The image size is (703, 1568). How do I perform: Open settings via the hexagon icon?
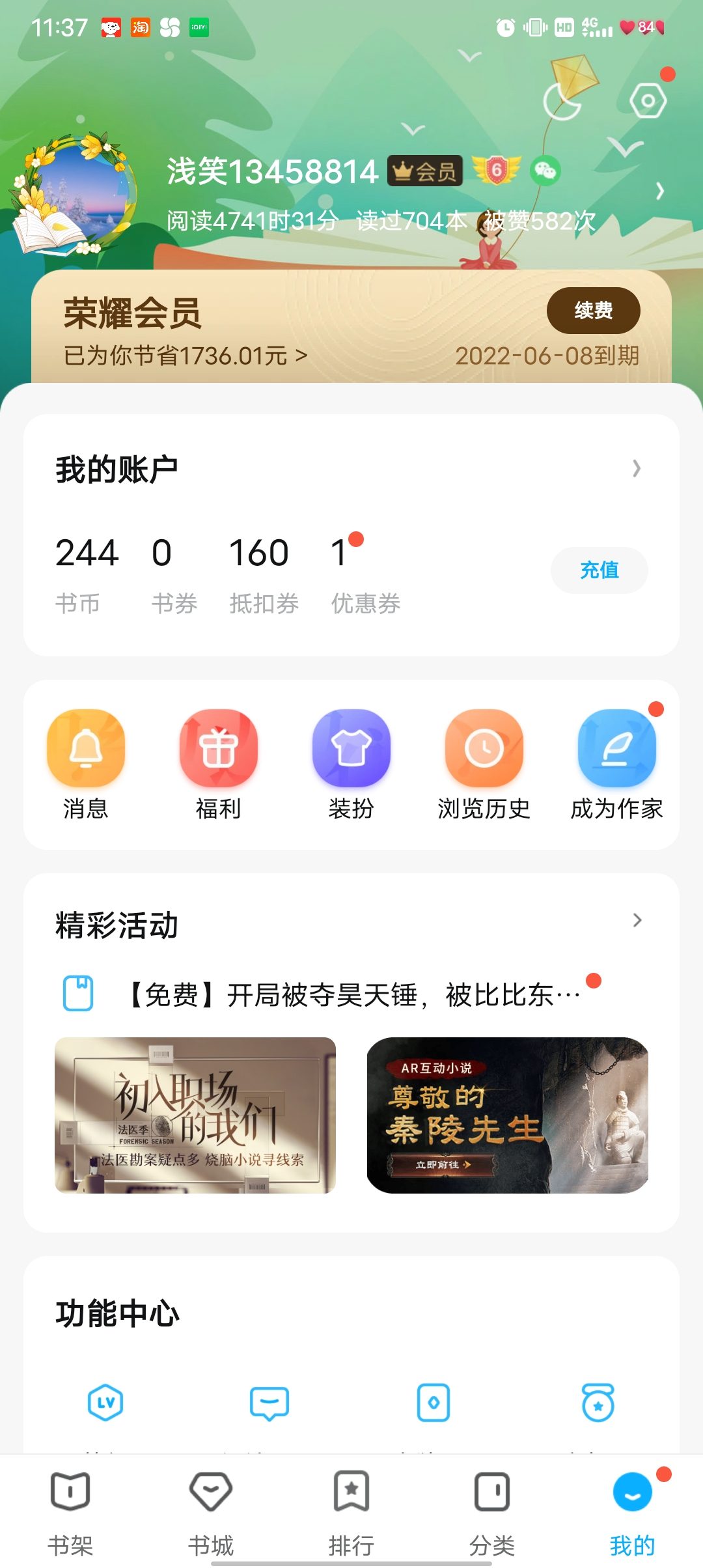point(648,102)
